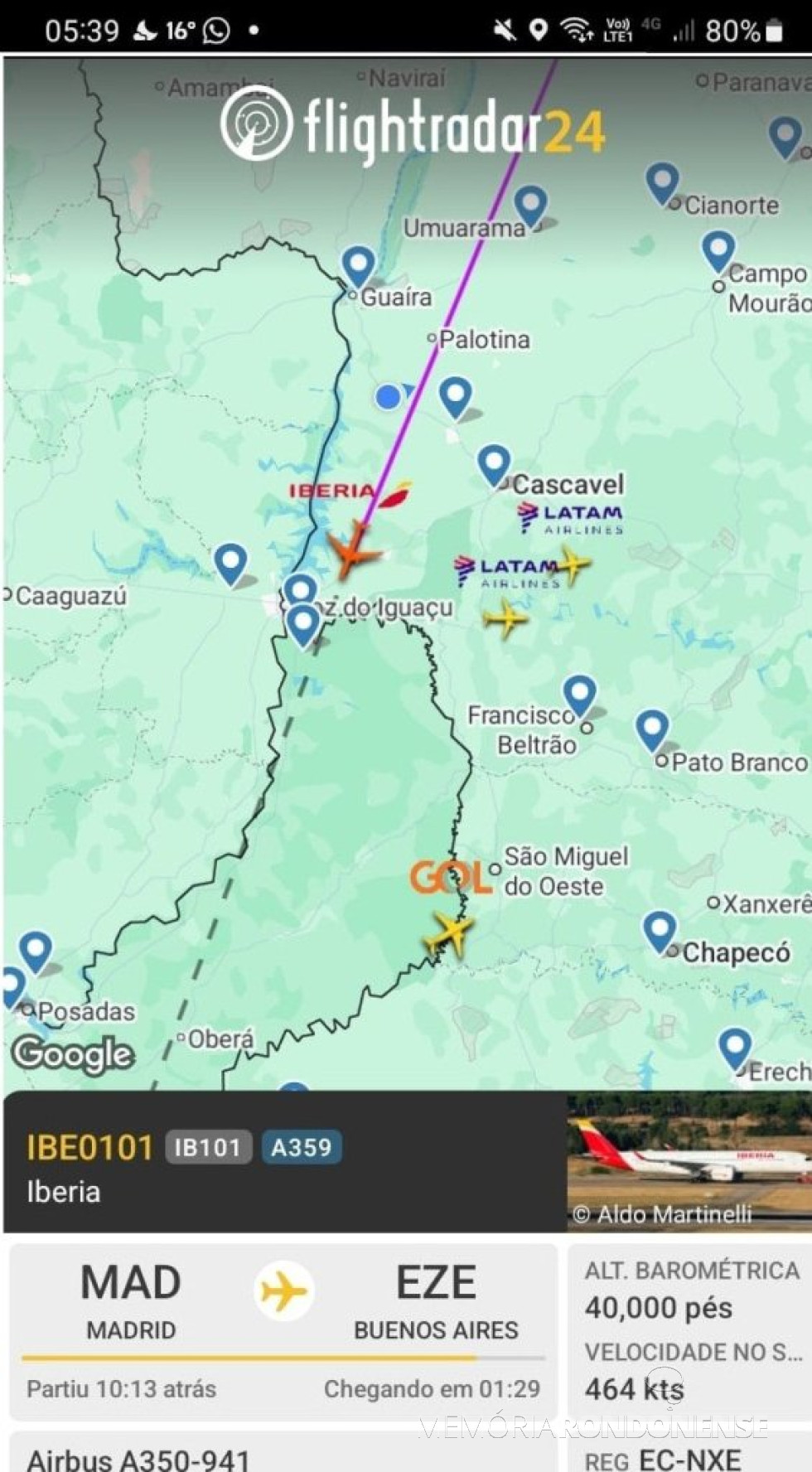Open the Francisco Beltrão airport pin
812x1472 pixels.
[579, 694]
